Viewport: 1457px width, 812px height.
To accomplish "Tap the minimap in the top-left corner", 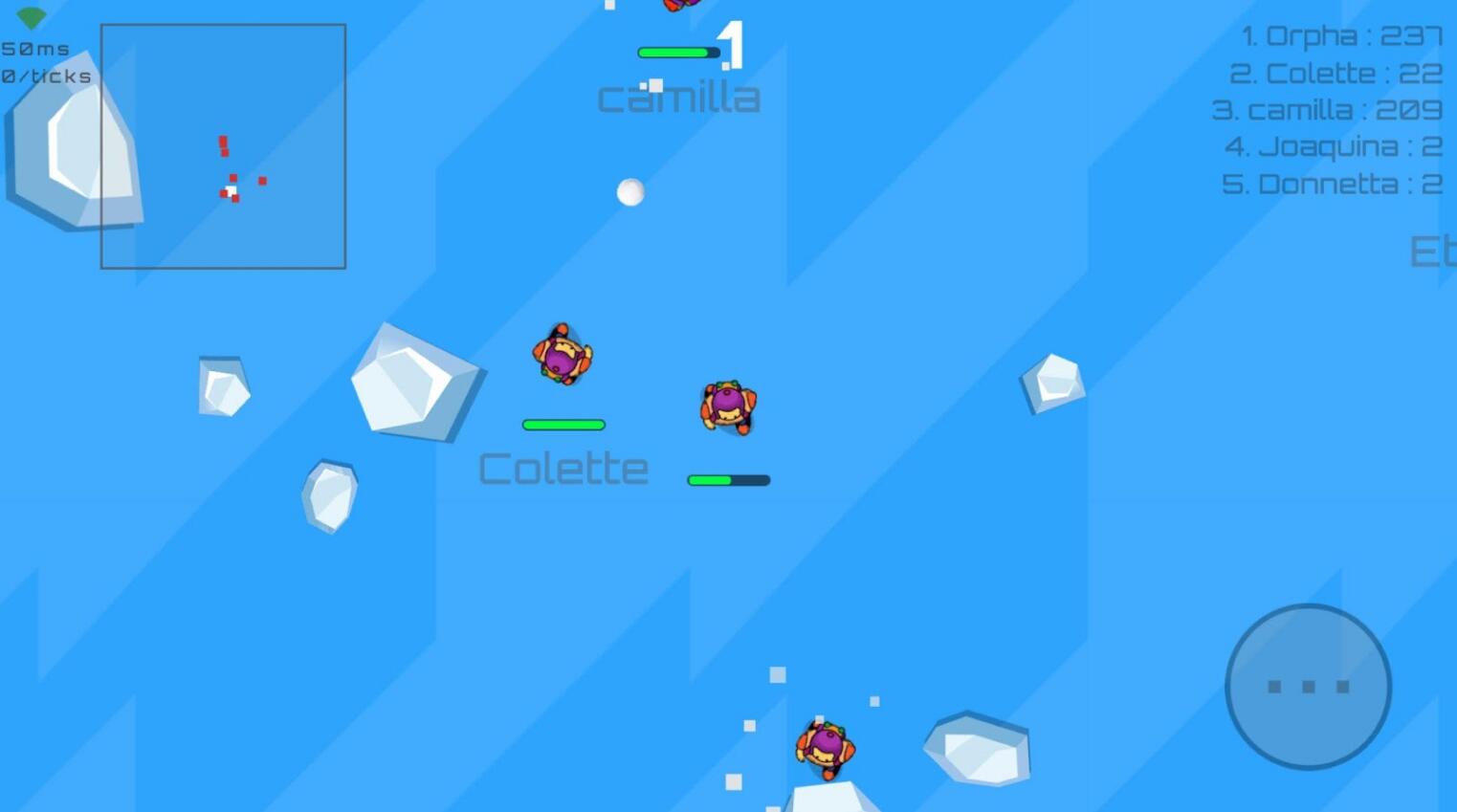I will [x=223, y=146].
